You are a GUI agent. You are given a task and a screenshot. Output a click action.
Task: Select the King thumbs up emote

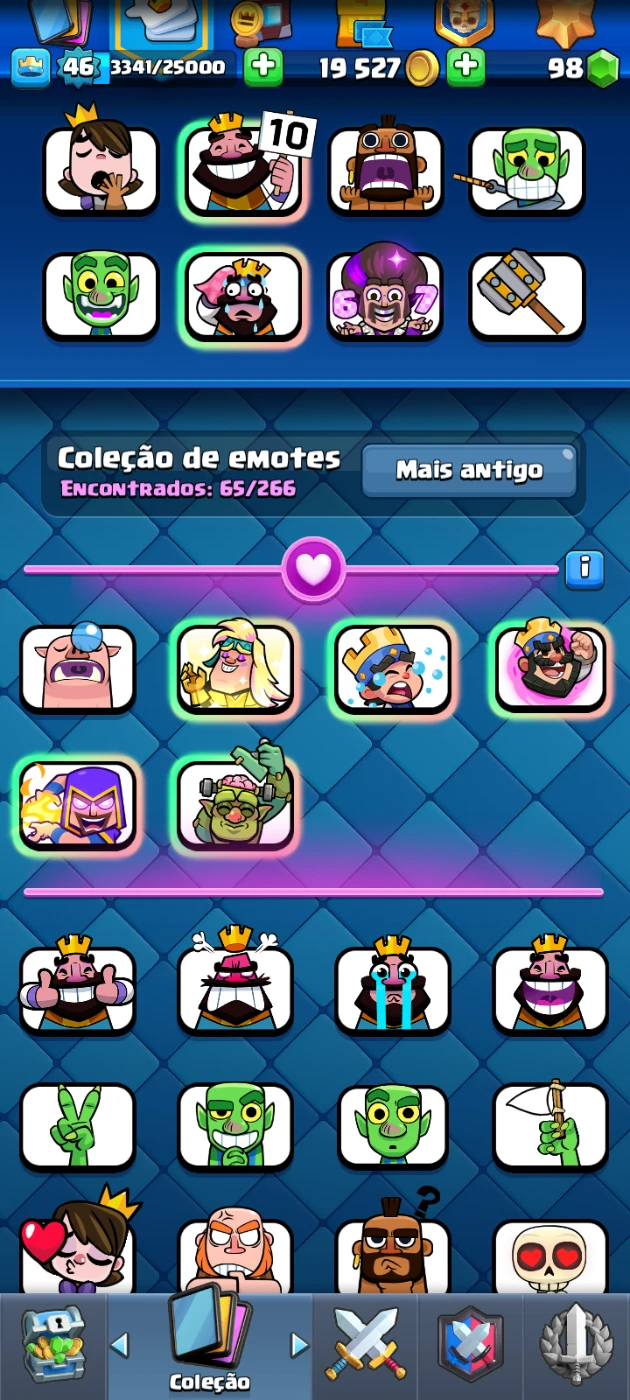tap(78, 989)
